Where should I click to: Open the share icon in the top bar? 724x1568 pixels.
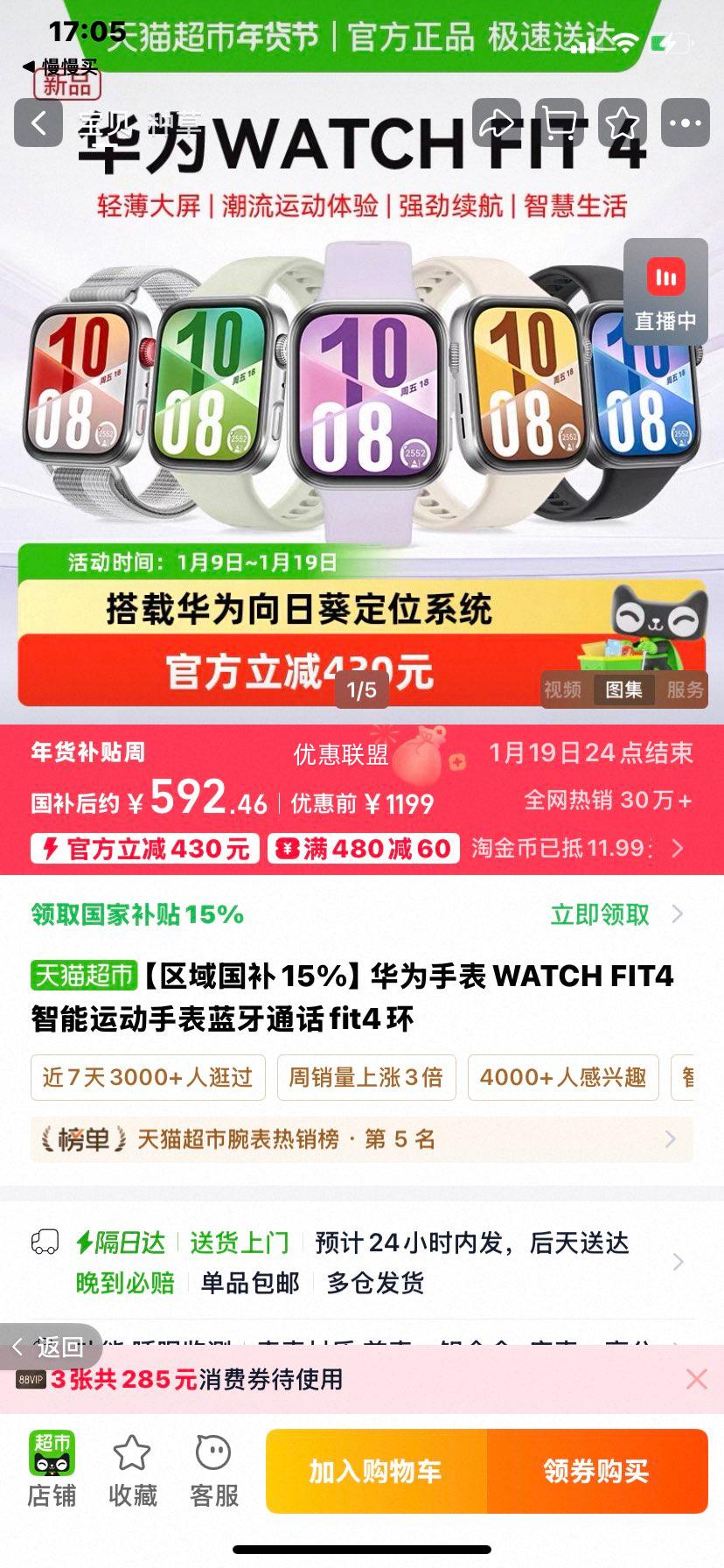pos(497,123)
